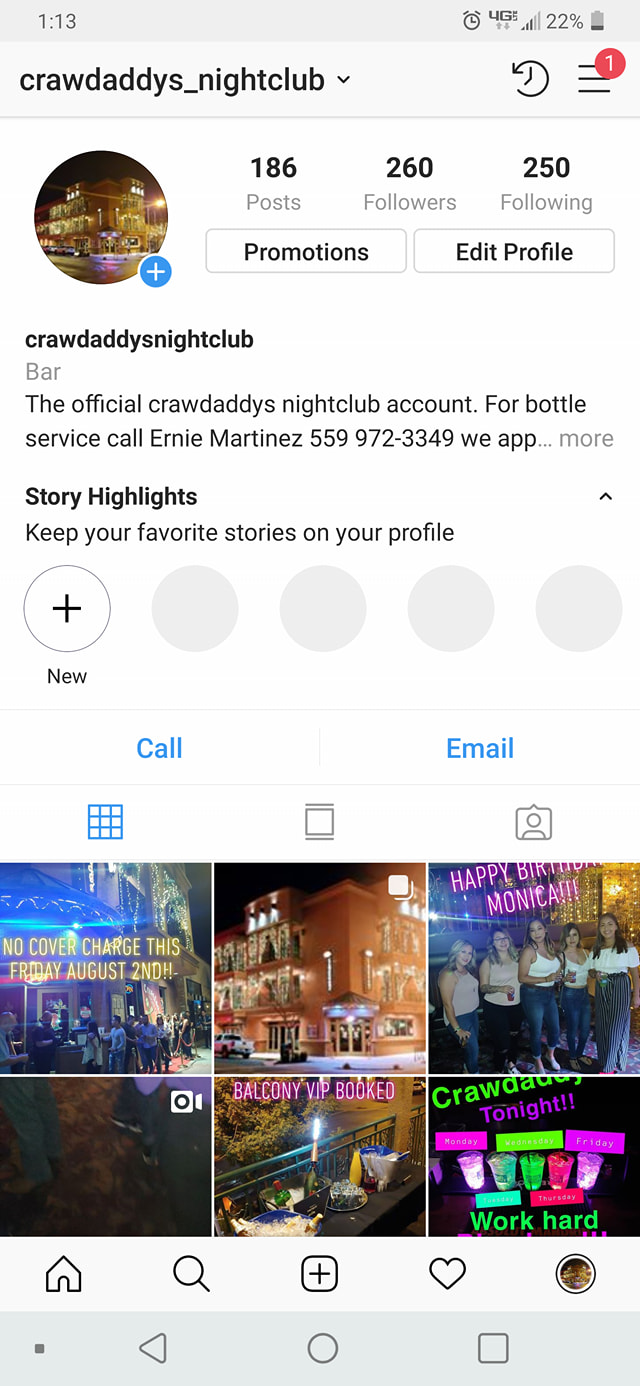Expand the bio with the more link
The height and width of the screenshot is (1386, 640).
click(x=586, y=439)
